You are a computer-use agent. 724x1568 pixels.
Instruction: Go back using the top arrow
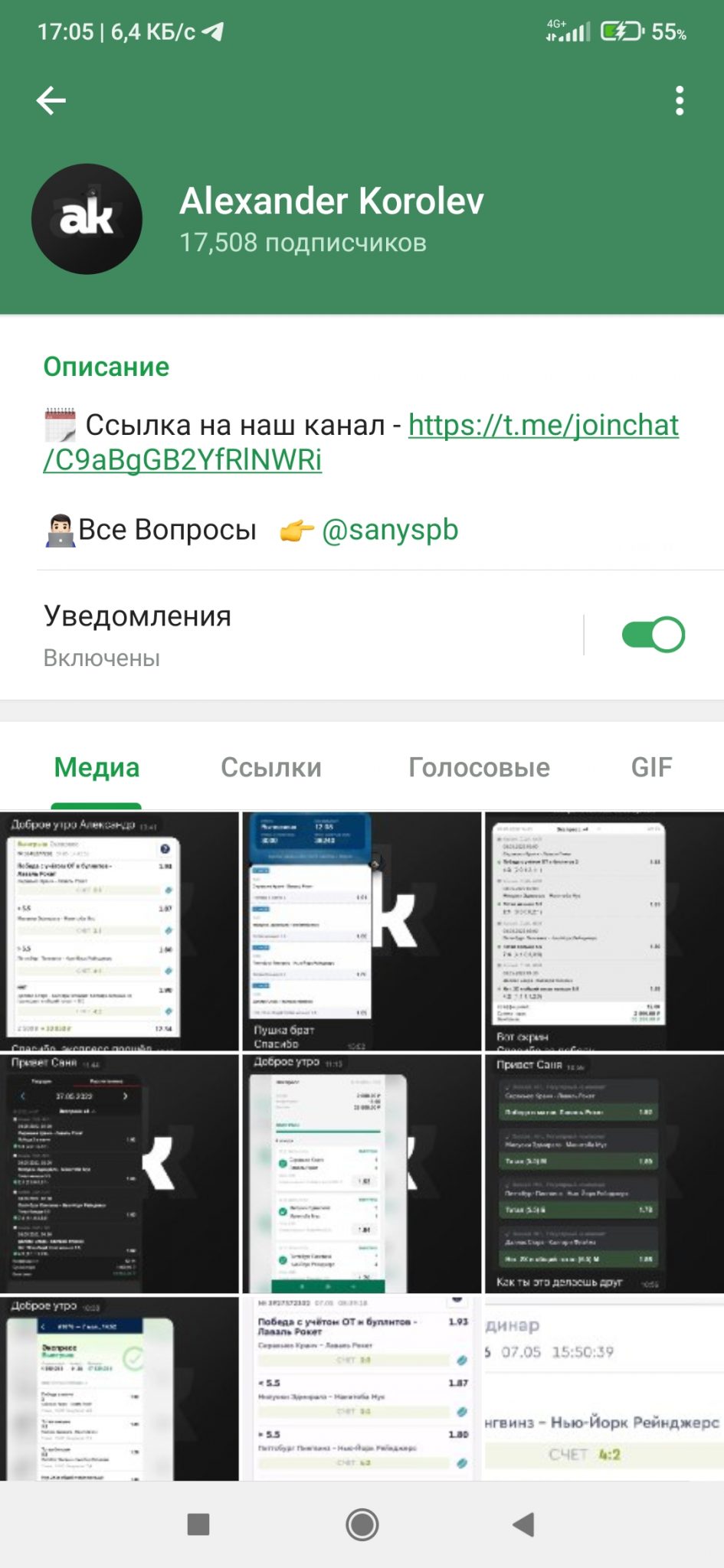pos(51,100)
